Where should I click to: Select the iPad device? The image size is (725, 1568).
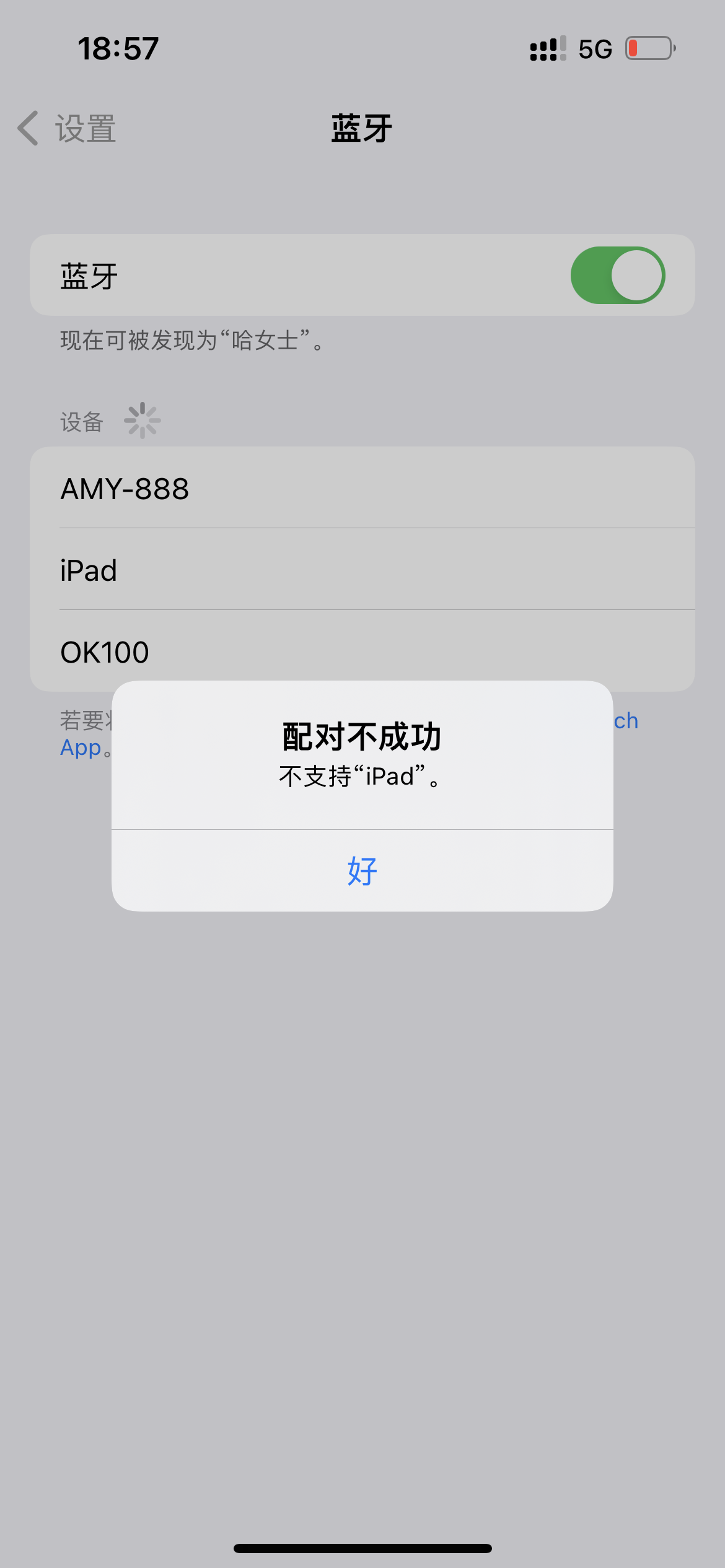[x=362, y=570]
